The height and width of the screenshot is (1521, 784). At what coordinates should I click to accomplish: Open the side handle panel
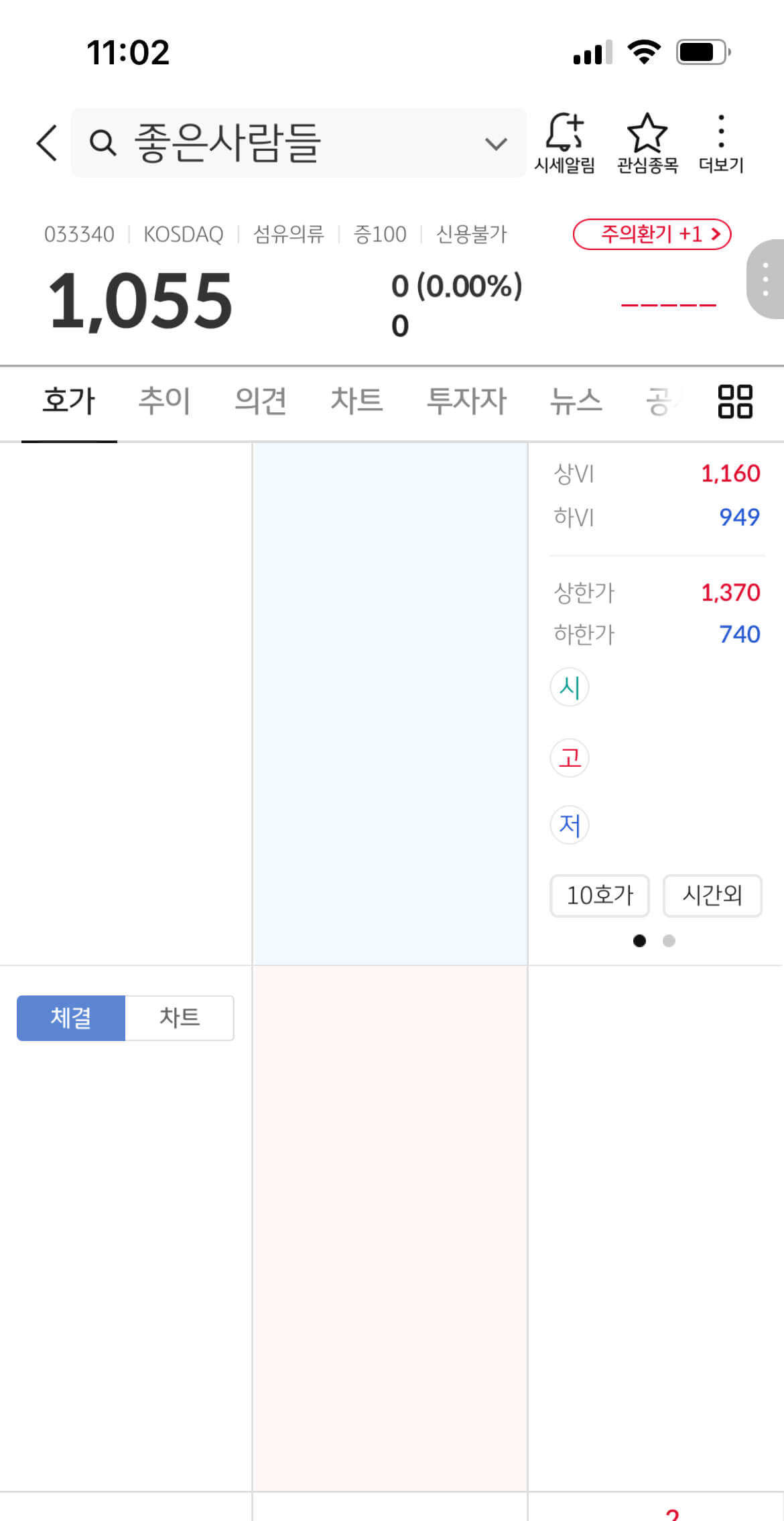point(765,279)
